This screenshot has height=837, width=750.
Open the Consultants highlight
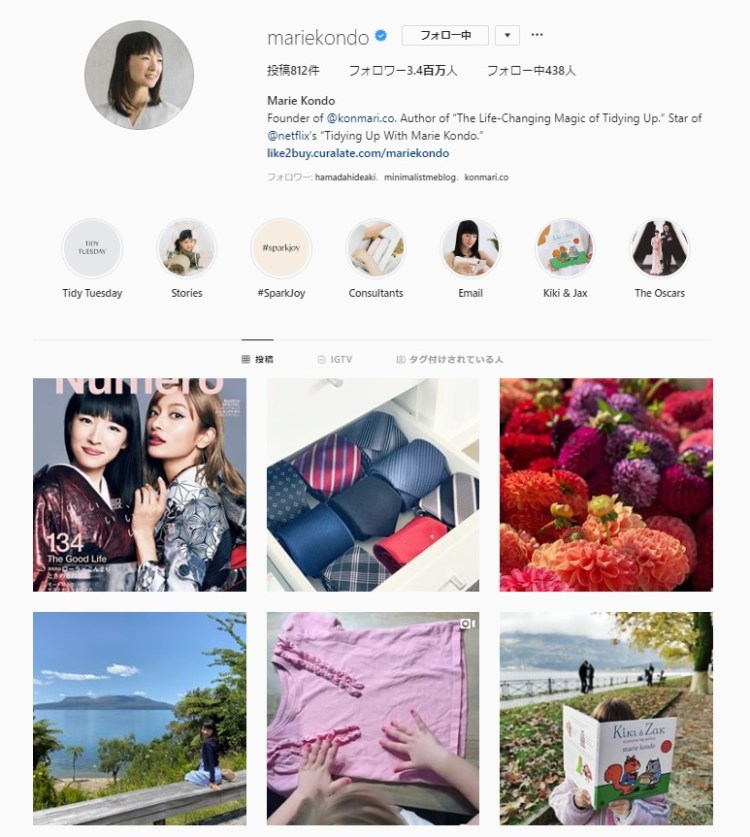376,249
